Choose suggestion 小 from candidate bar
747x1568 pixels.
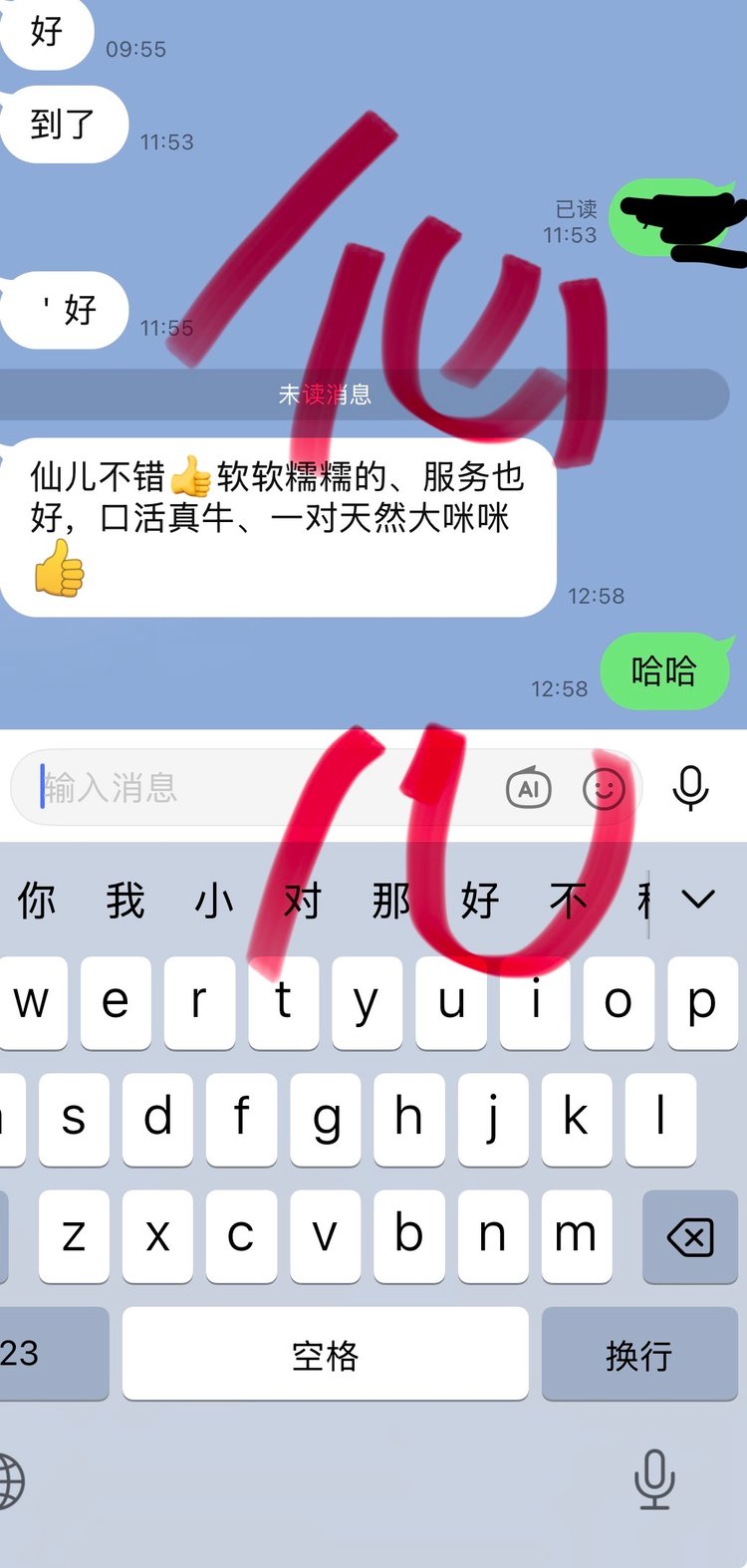pos(214,901)
